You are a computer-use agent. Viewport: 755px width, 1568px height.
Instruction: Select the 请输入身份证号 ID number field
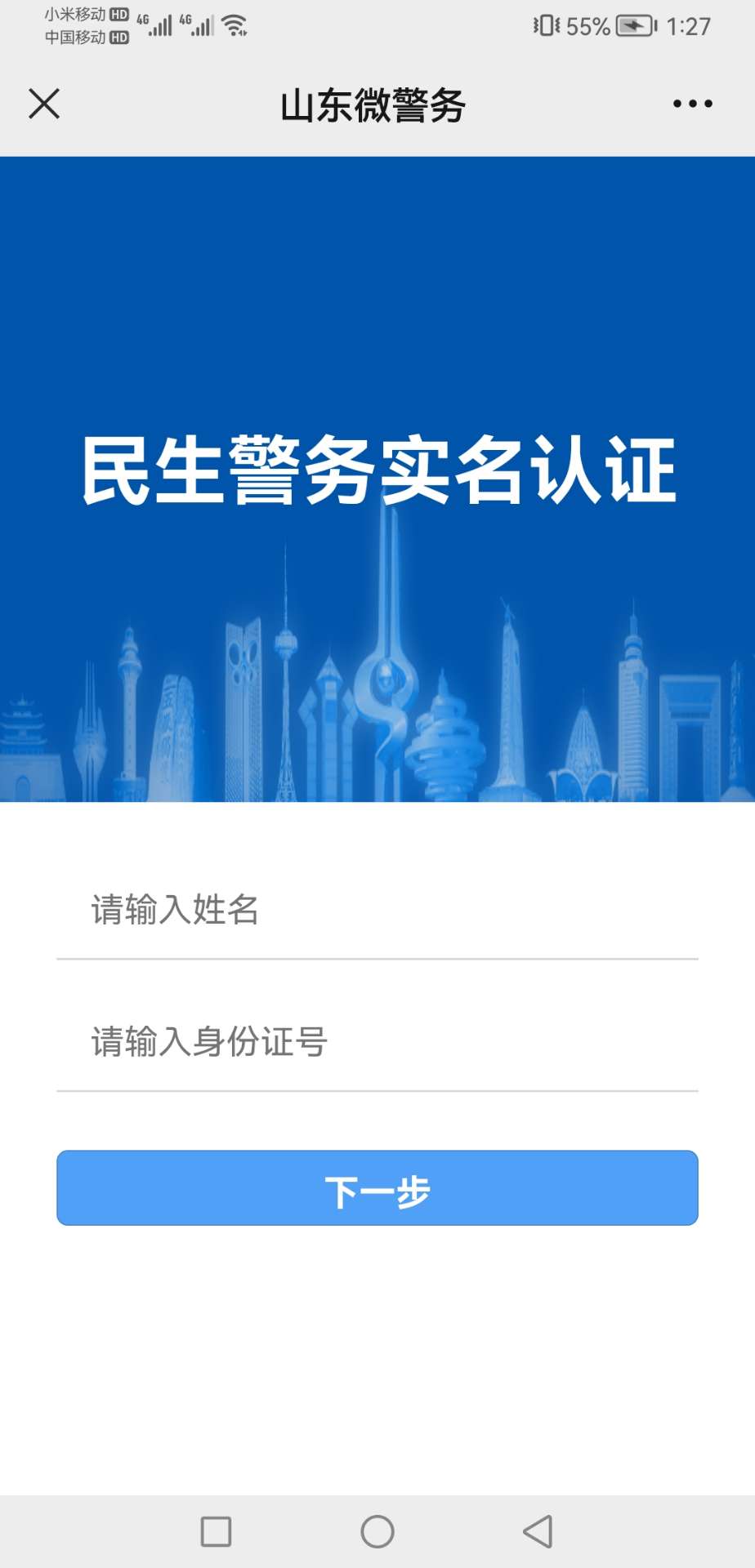[376, 1042]
